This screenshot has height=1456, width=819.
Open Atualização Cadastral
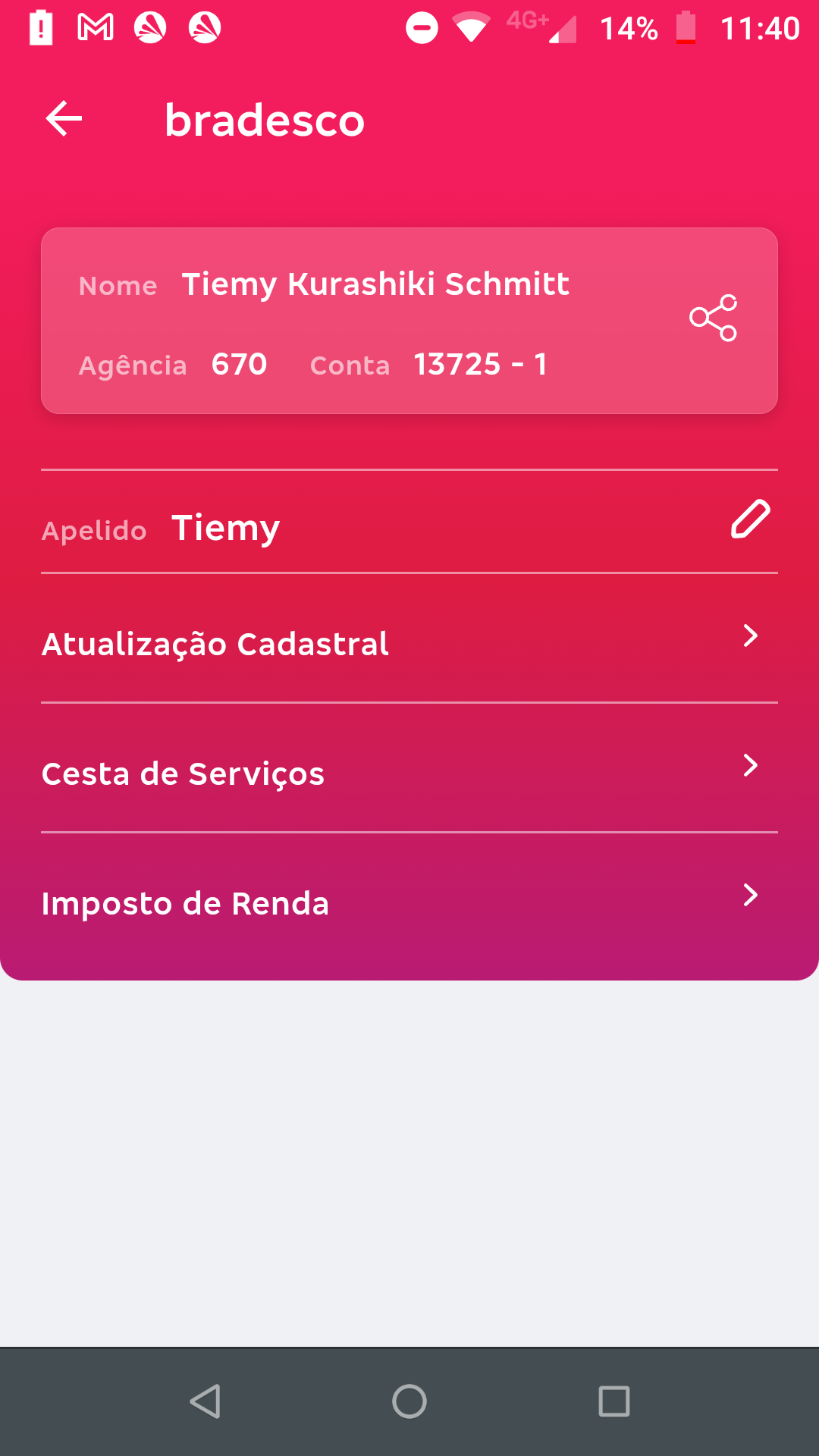[x=409, y=642]
